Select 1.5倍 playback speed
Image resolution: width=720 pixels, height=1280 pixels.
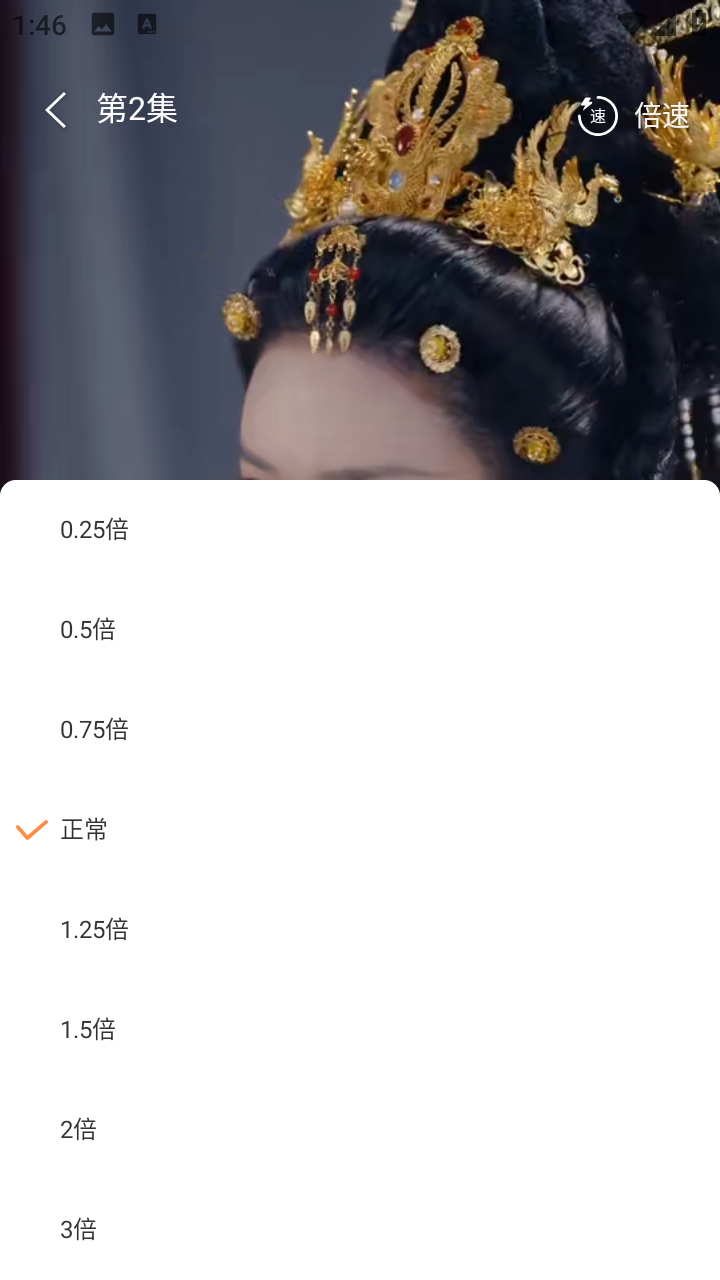[x=88, y=1029]
